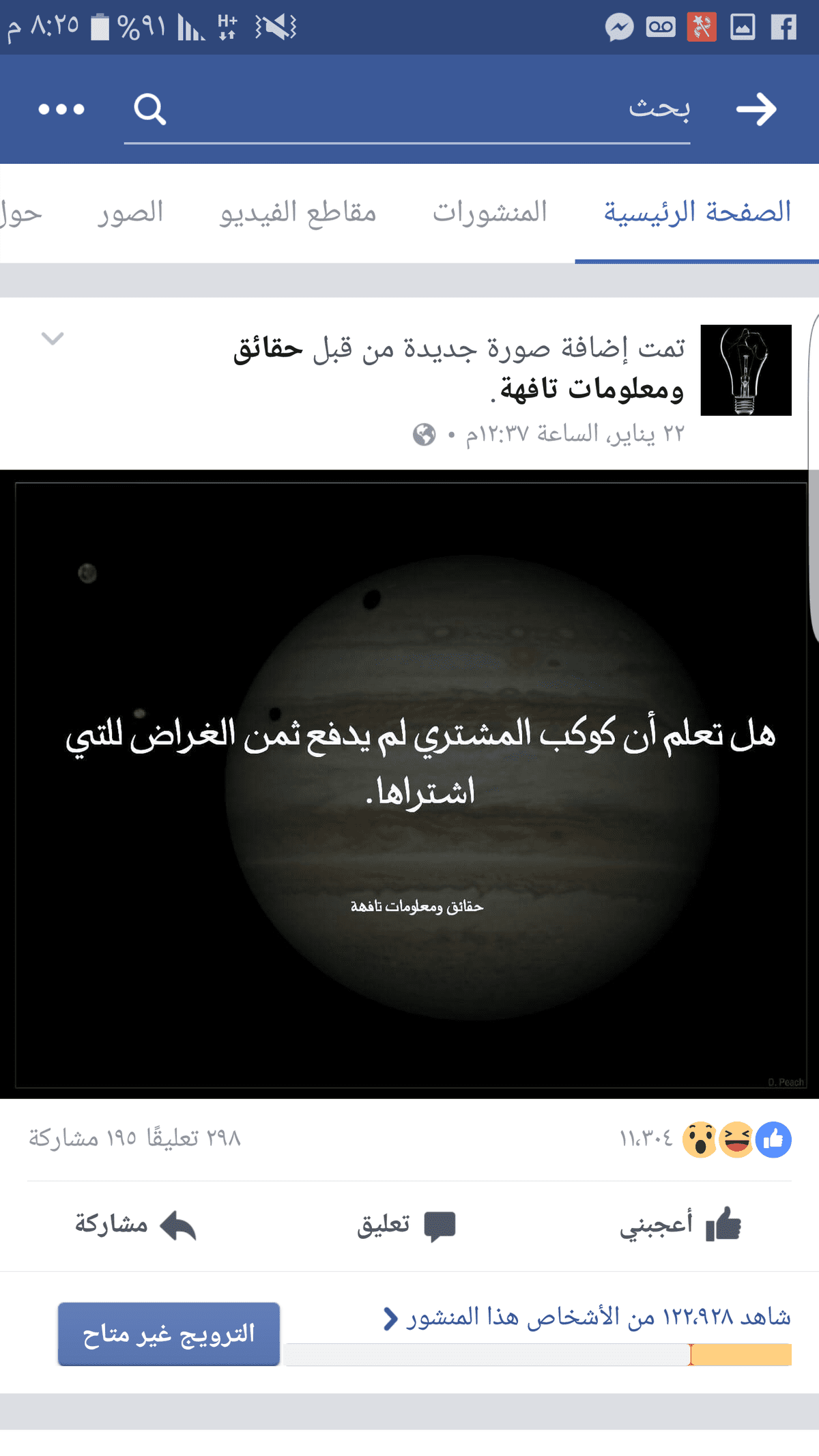Tap تعليق to comment on post
The height and width of the screenshot is (1456, 819).
click(406, 1225)
